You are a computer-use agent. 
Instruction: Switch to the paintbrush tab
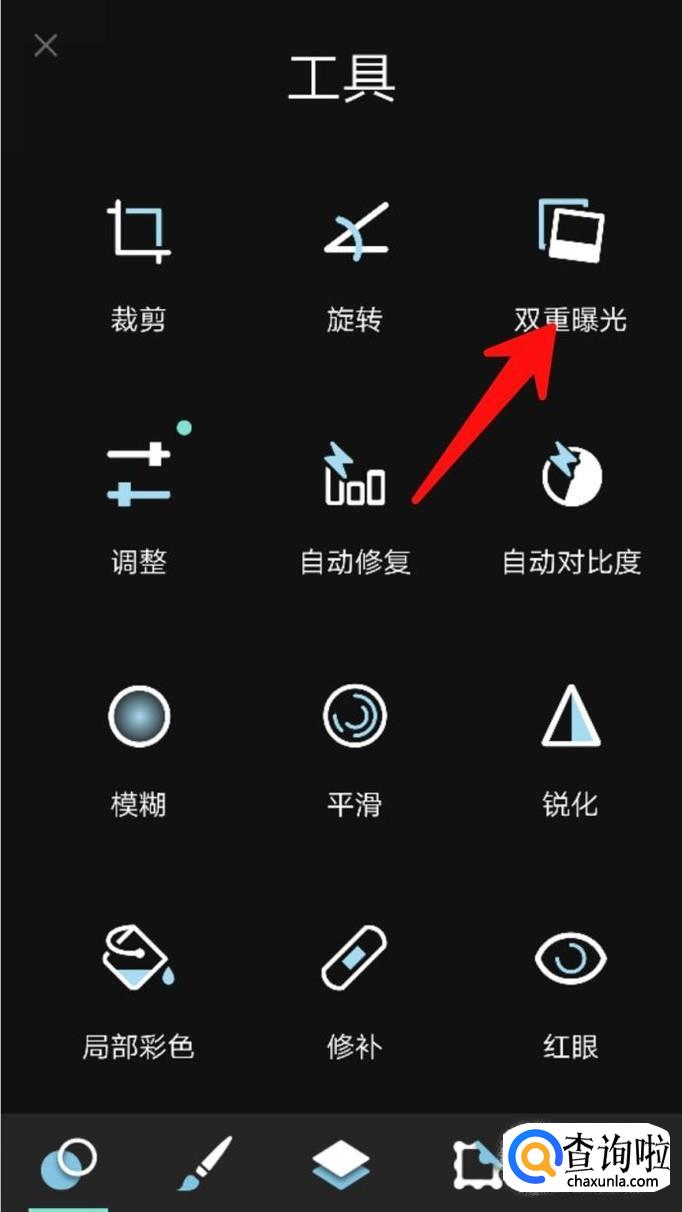pos(205,1164)
